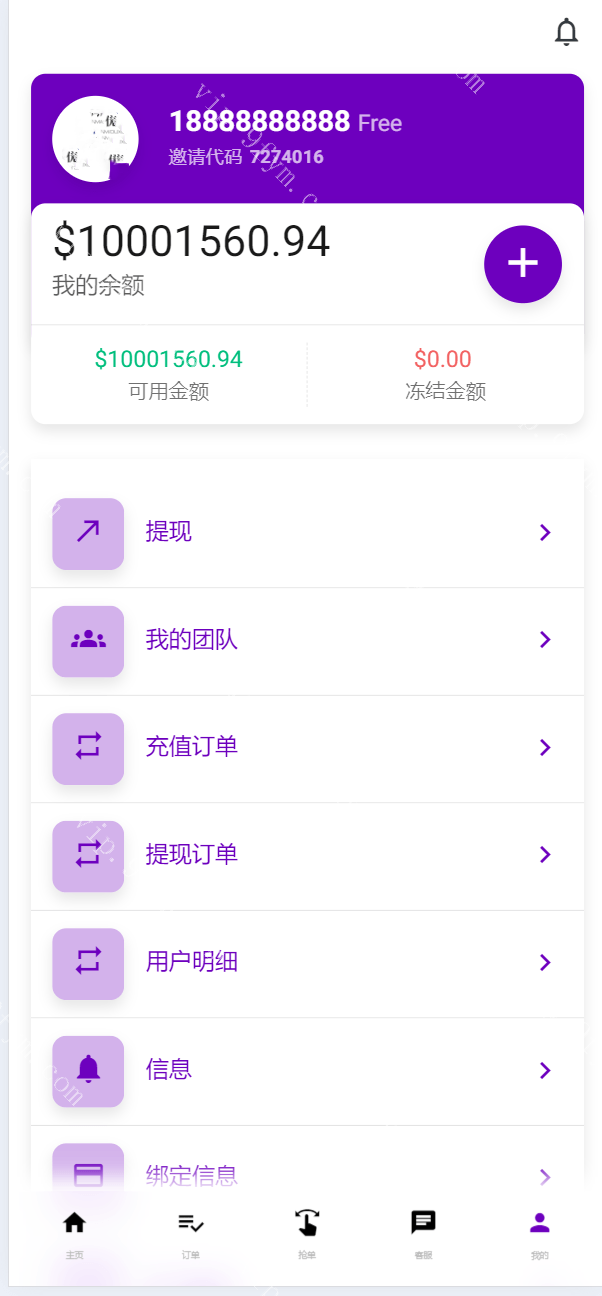Select the 我的 profile tab
Screen dimensions: 602x1296
point(540,1232)
